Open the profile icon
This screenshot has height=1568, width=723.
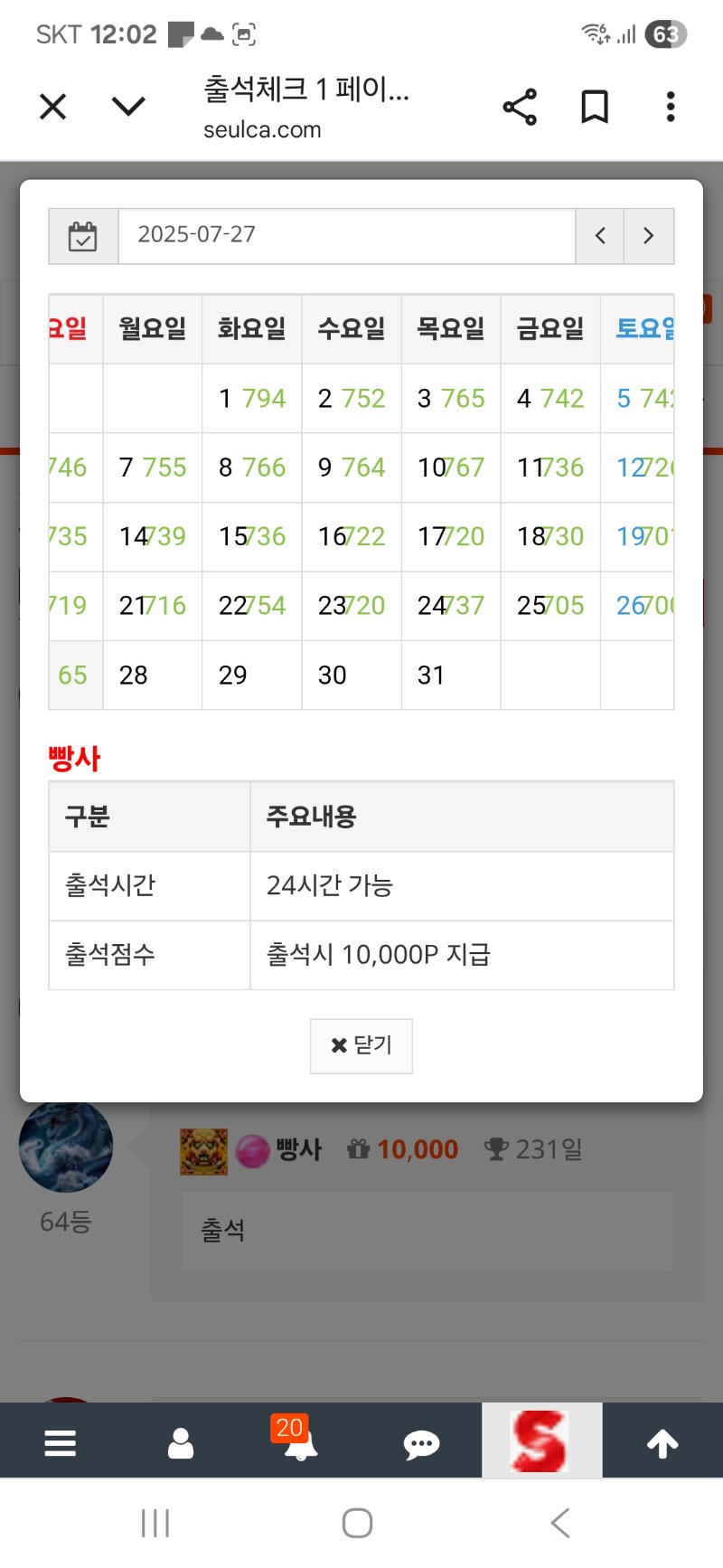[181, 1442]
